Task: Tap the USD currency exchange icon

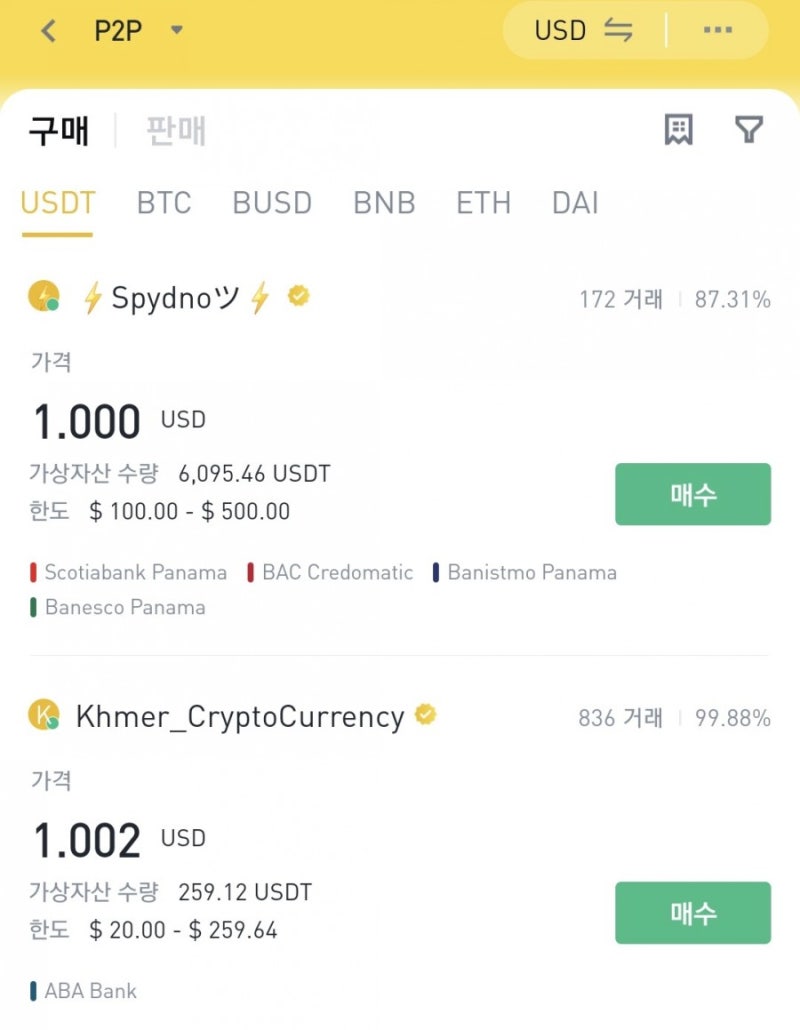Action: point(620,30)
